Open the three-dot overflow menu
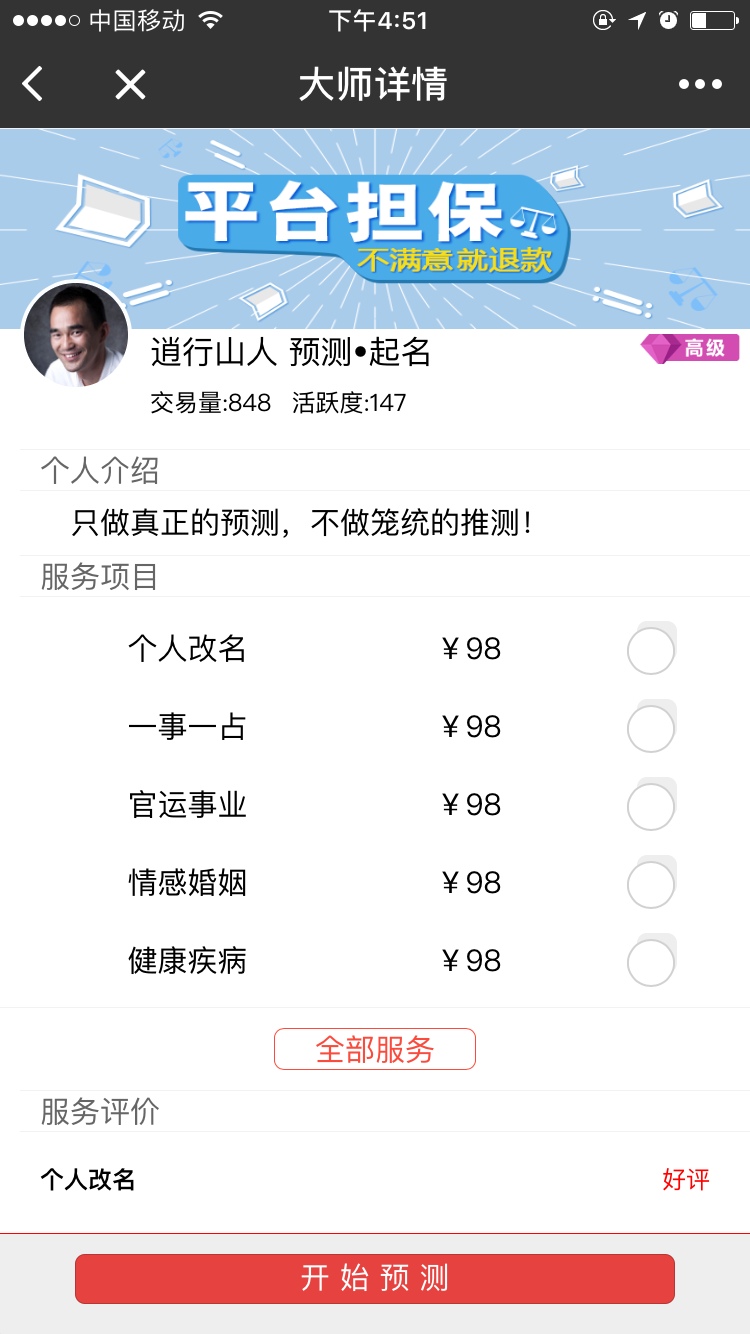The image size is (750, 1334). (x=700, y=84)
